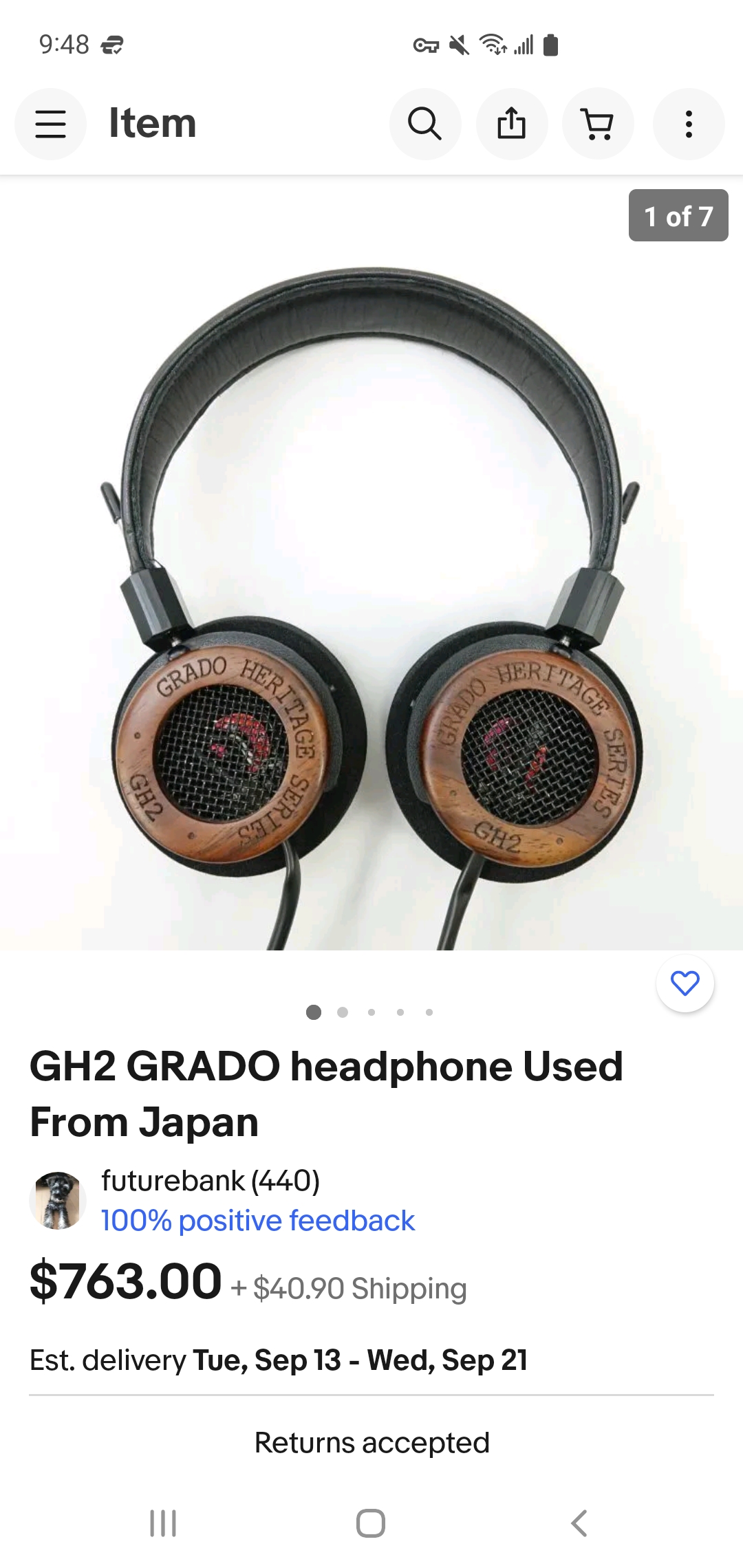Viewport: 743px width, 1568px height.
Task: Open the three-dot overflow menu
Action: [688, 124]
